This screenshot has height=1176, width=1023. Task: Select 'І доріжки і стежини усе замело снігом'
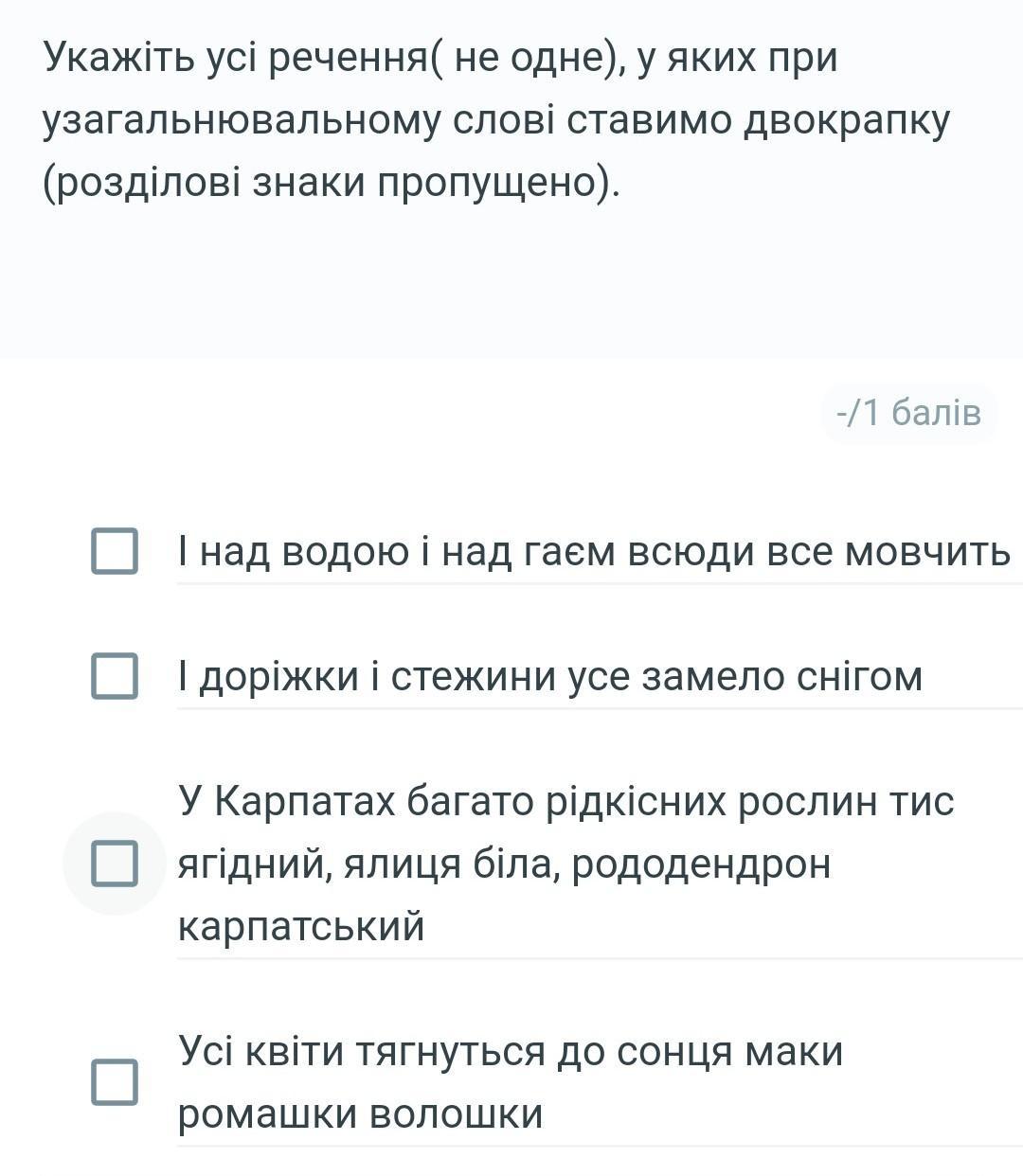115,676
